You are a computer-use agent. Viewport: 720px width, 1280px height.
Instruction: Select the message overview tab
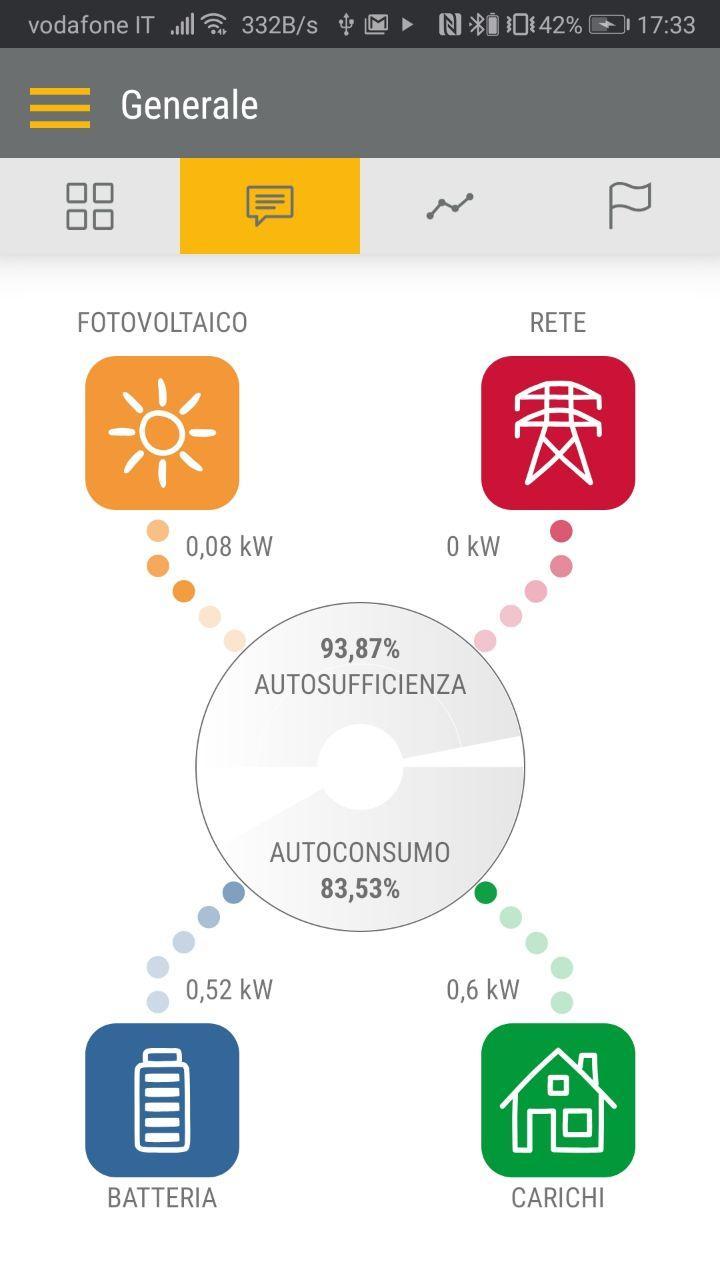(x=270, y=206)
